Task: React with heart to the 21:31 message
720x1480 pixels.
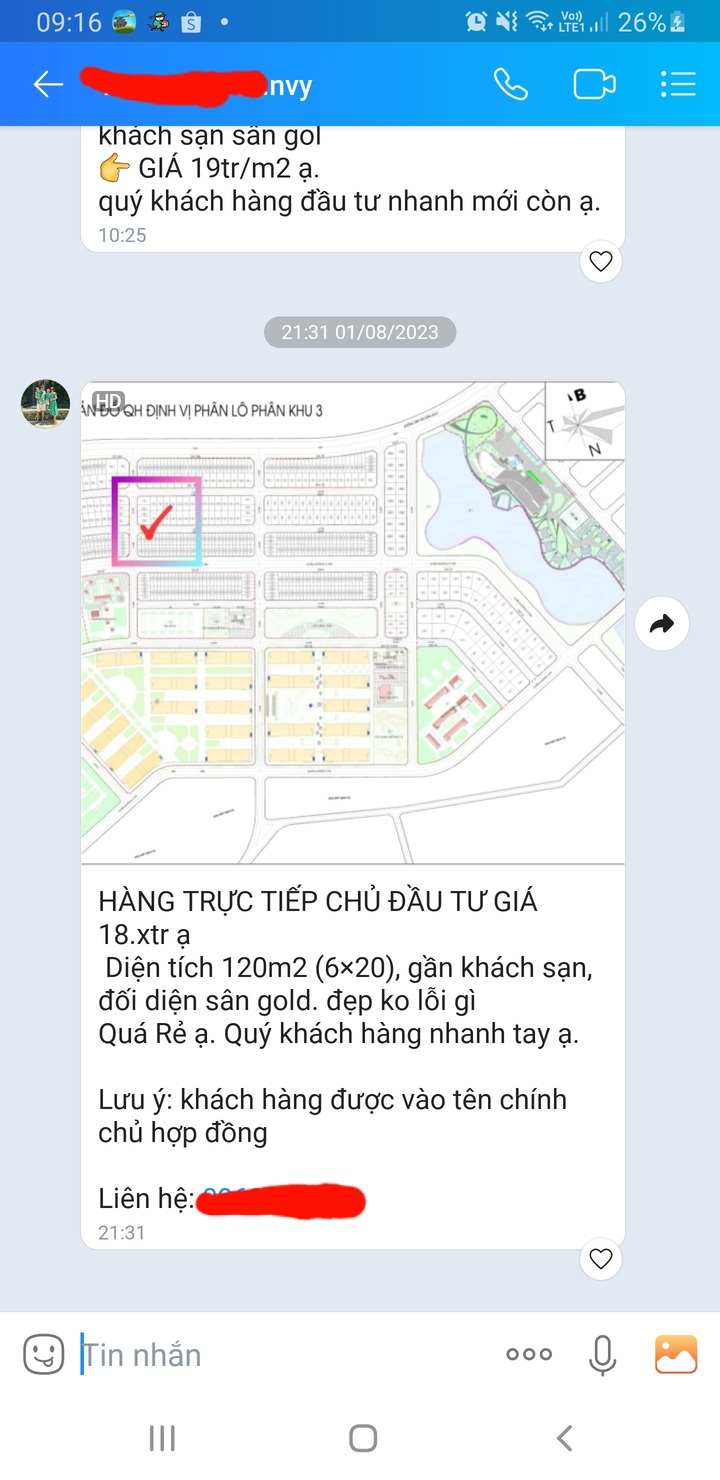Action: pyautogui.click(x=600, y=1259)
